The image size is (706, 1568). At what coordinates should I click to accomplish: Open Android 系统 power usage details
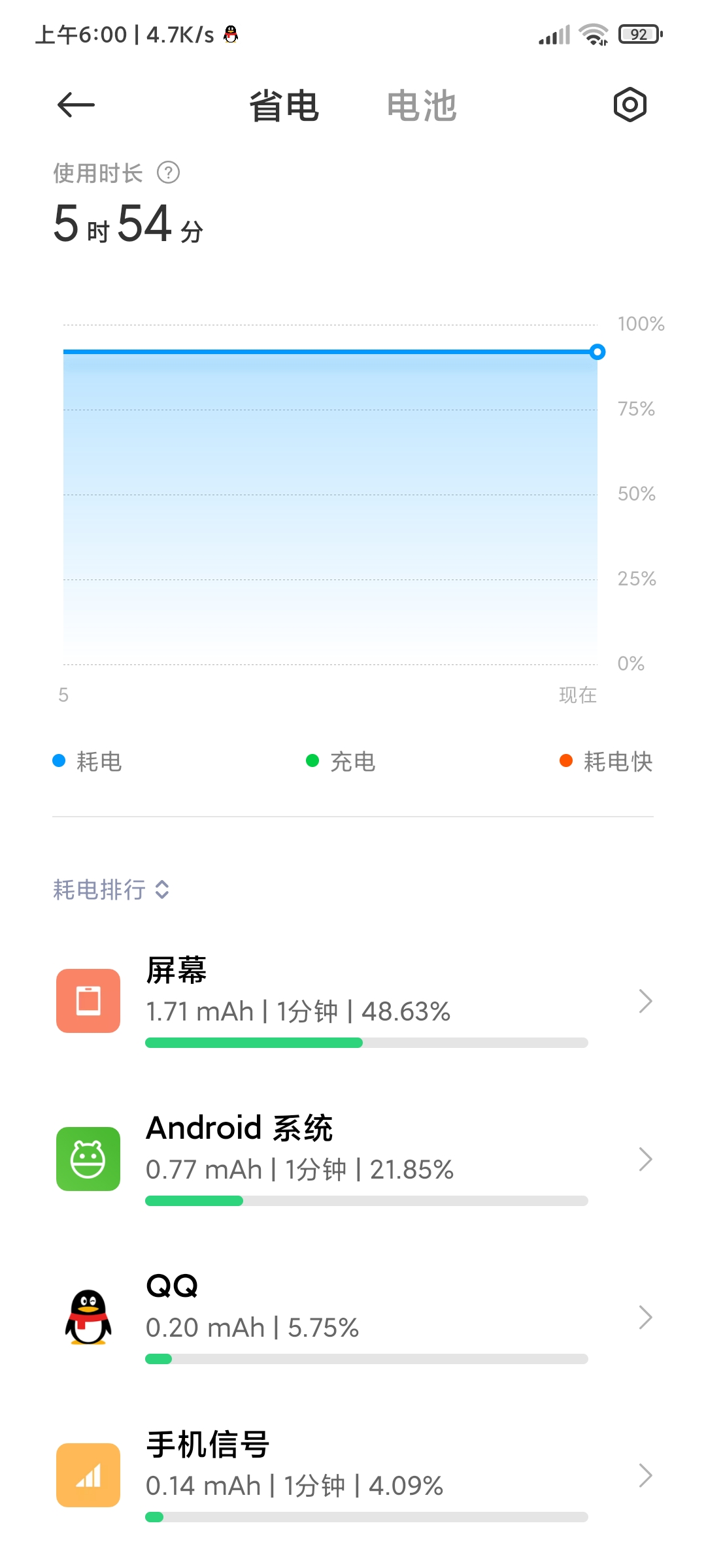click(353, 1159)
